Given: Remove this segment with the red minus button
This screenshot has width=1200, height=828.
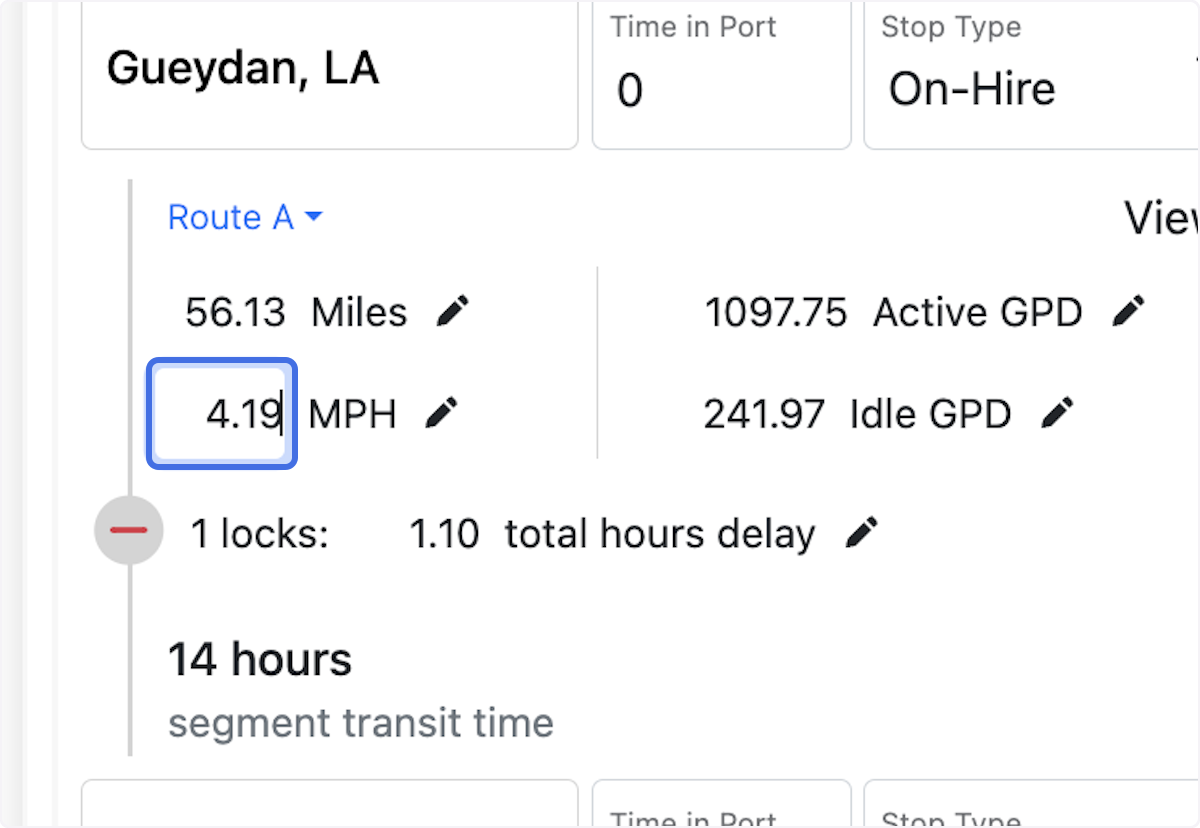Looking at the screenshot, I should tap(129, 530).
